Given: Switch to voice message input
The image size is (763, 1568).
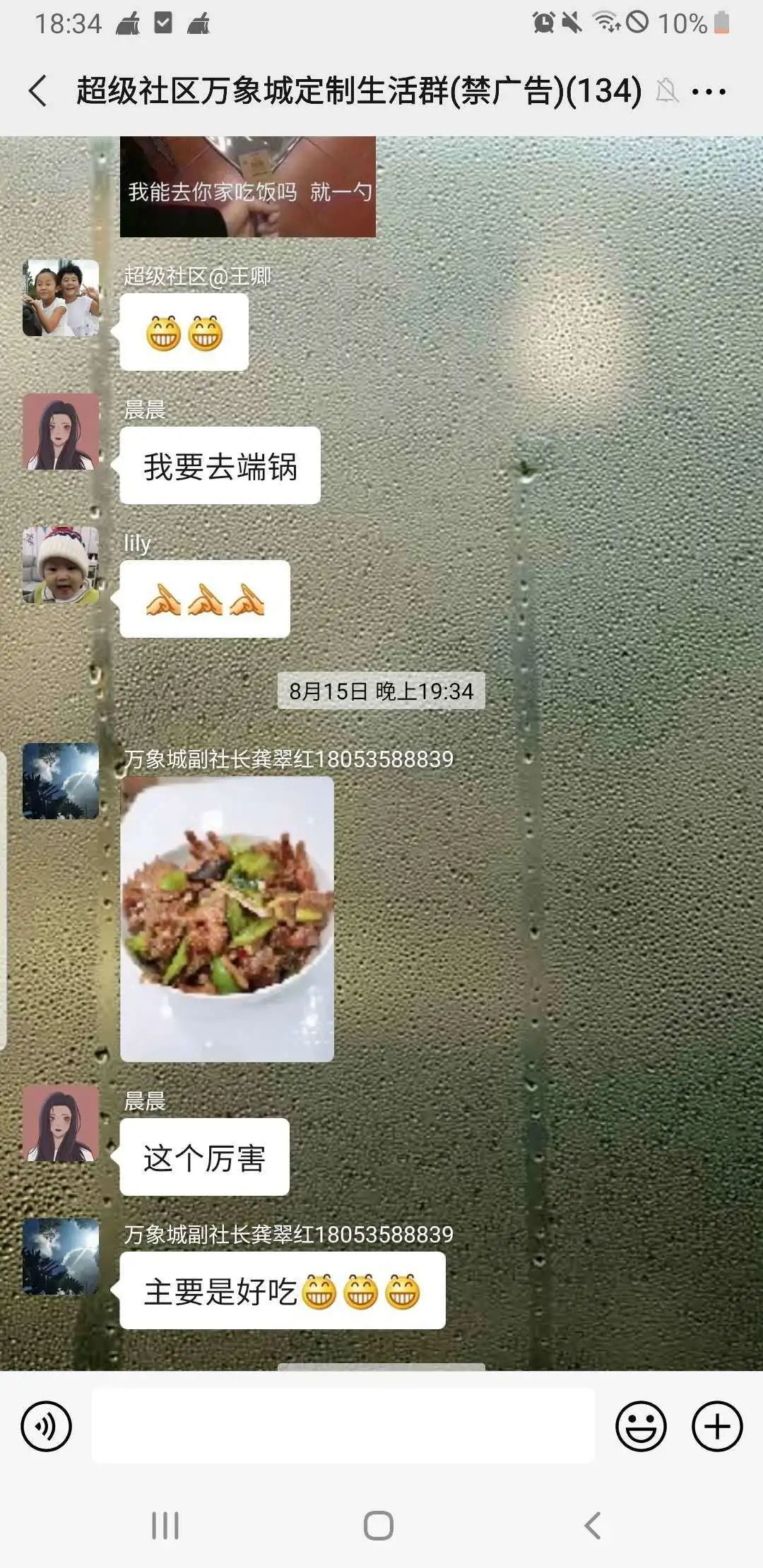Looking at the screenshot, I should click(x=47, y=1426).
